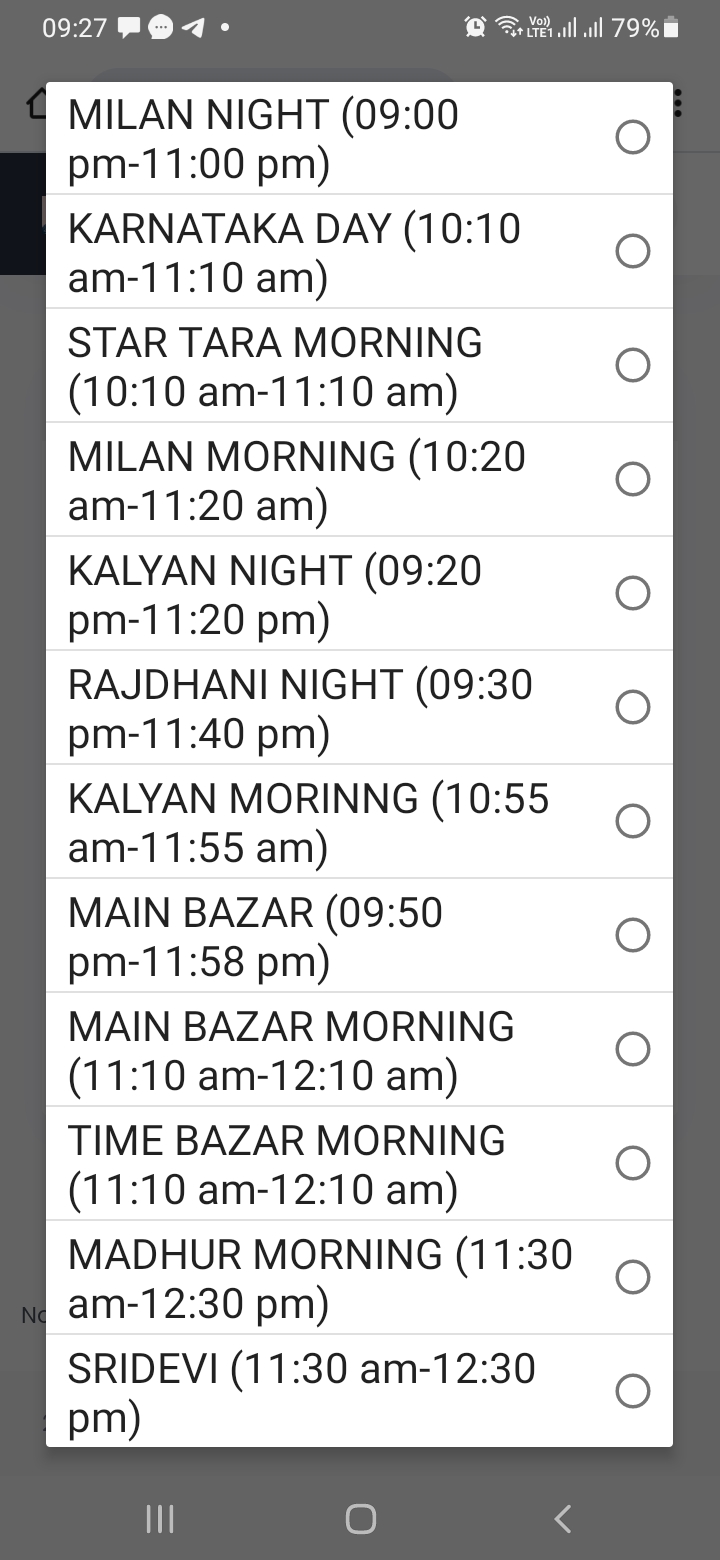This screenshot has width=720, height=1560.
Task: Pick MADHUR MORNING from the list
Action: [x=632, y=1277]
